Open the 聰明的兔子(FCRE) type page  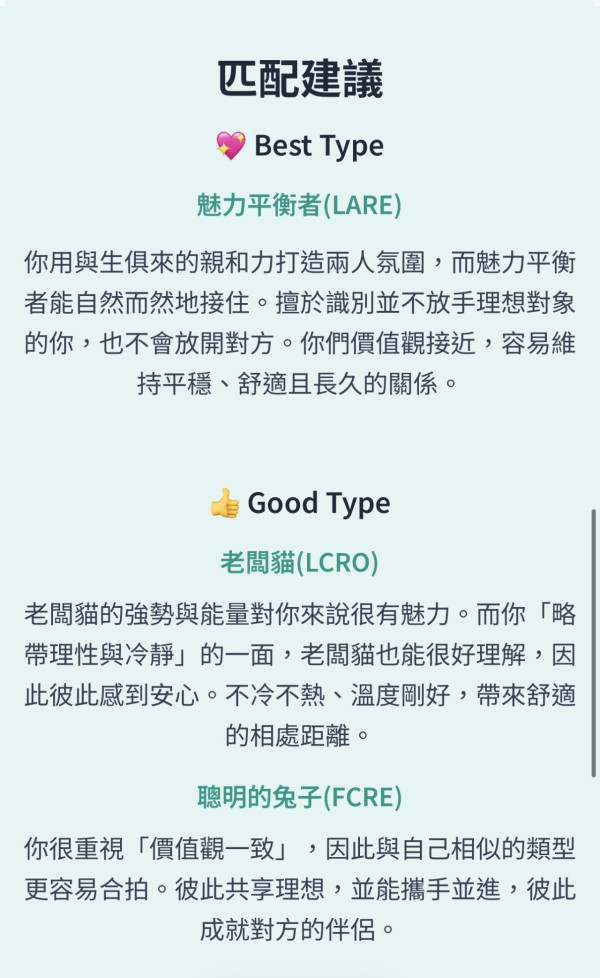pos(299,798)
